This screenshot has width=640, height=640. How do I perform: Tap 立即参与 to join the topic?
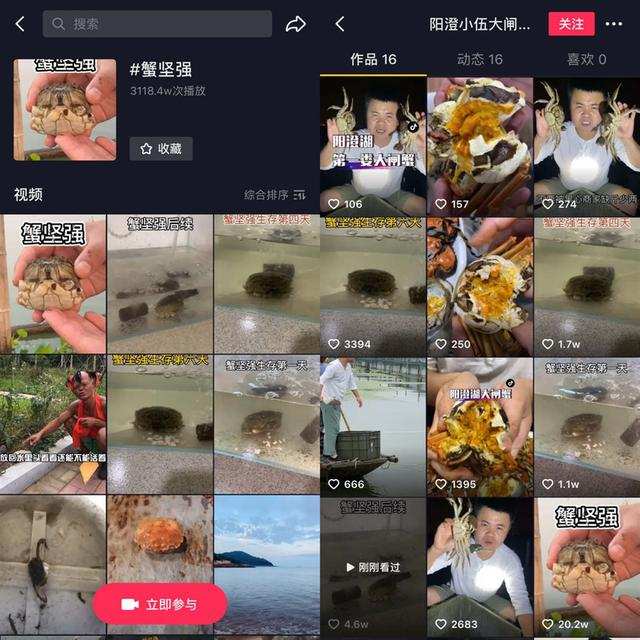click(160, 604)
